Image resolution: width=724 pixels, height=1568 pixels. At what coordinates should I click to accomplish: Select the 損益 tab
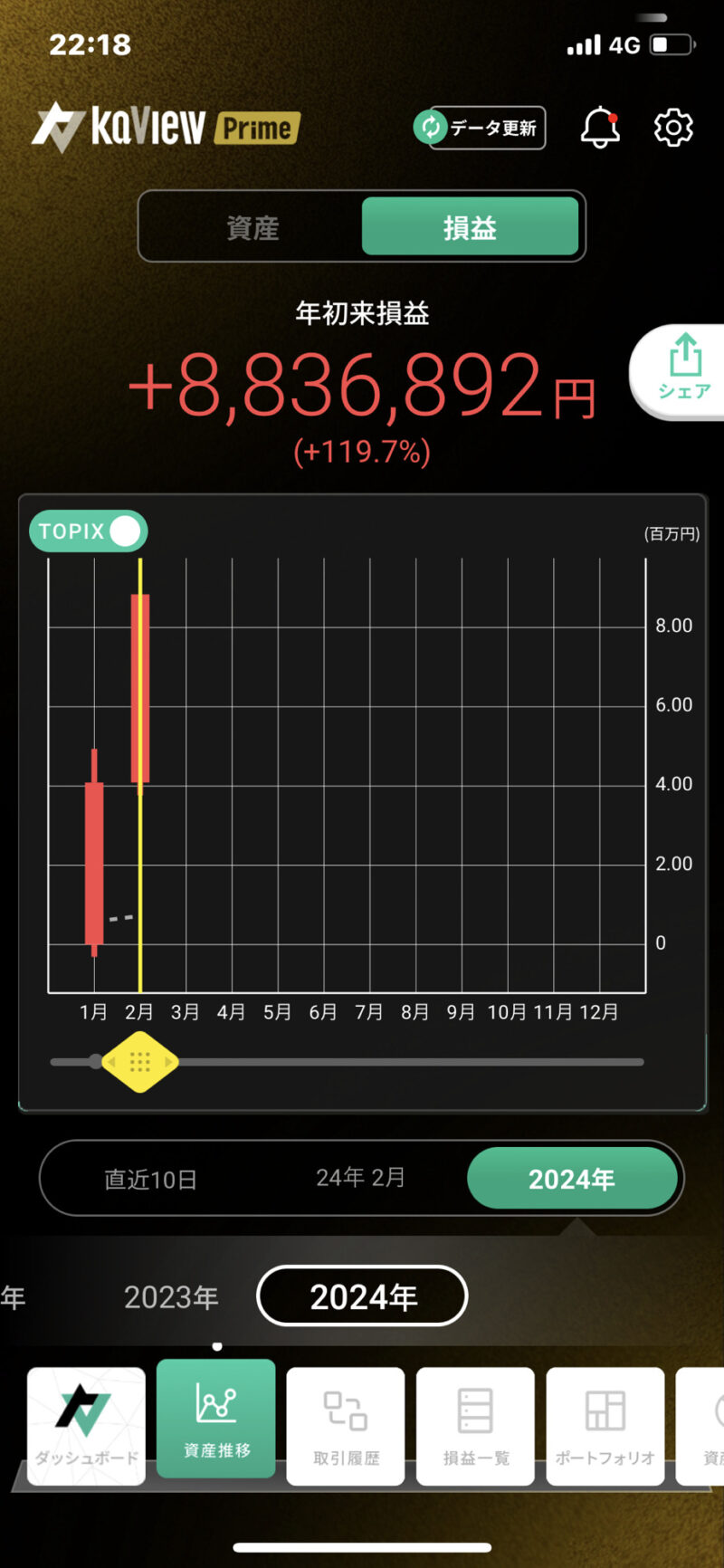pos(470,227)
